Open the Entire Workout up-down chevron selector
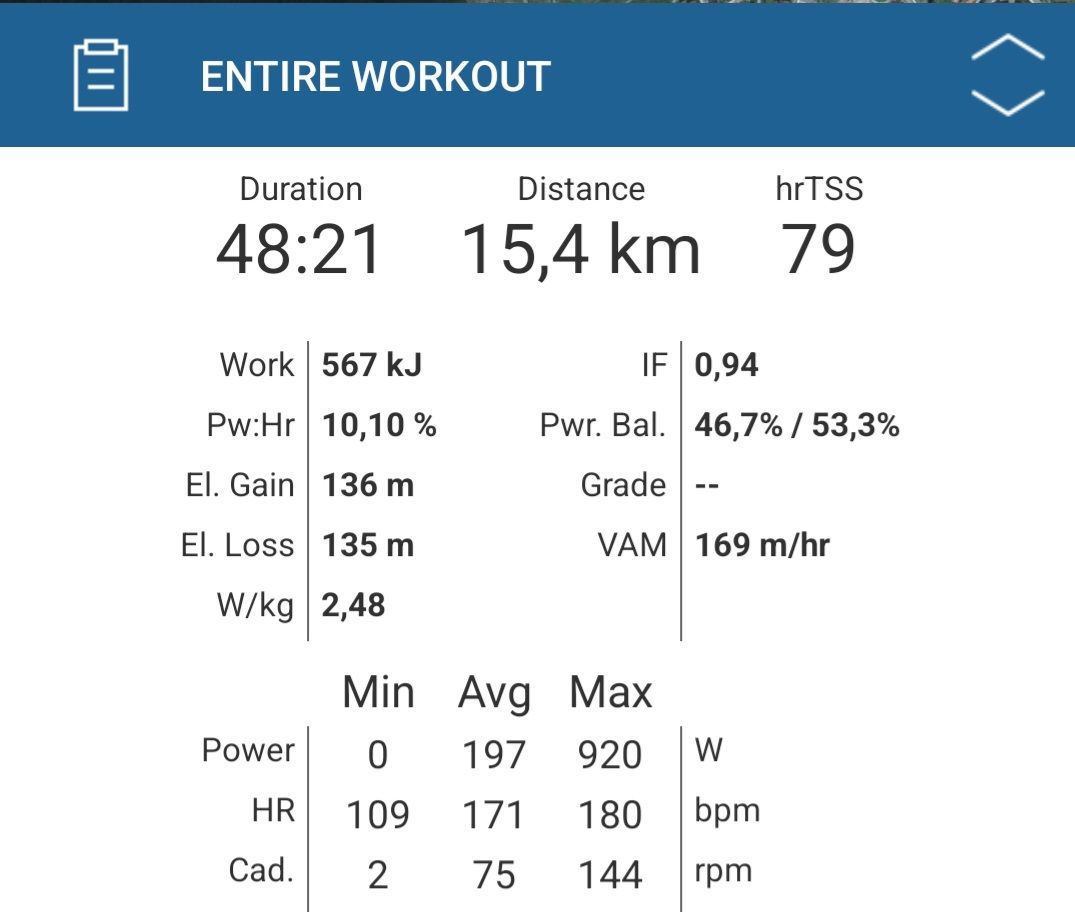This screenshot has width=1075, height=912. coord(1007,75)
